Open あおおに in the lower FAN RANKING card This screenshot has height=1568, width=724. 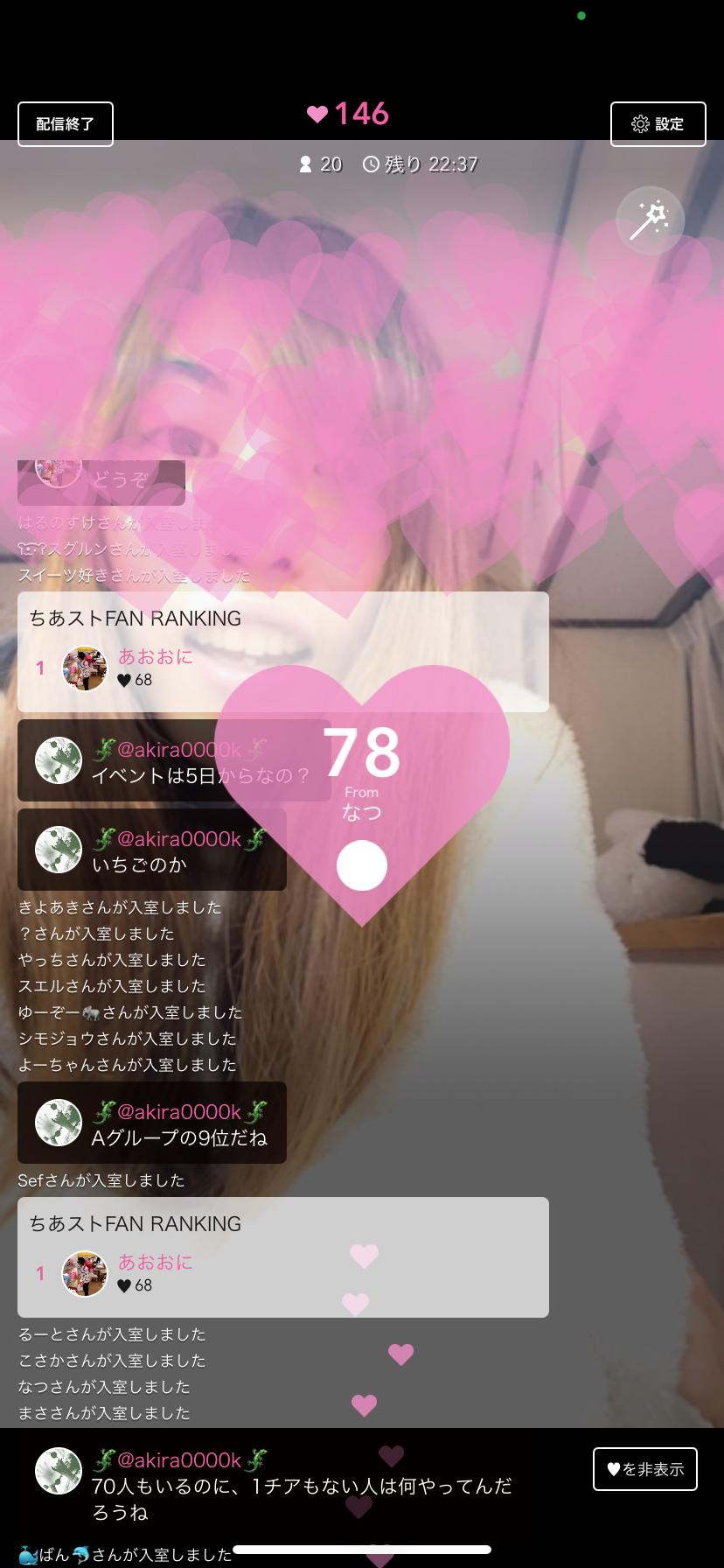(155, 1263)
